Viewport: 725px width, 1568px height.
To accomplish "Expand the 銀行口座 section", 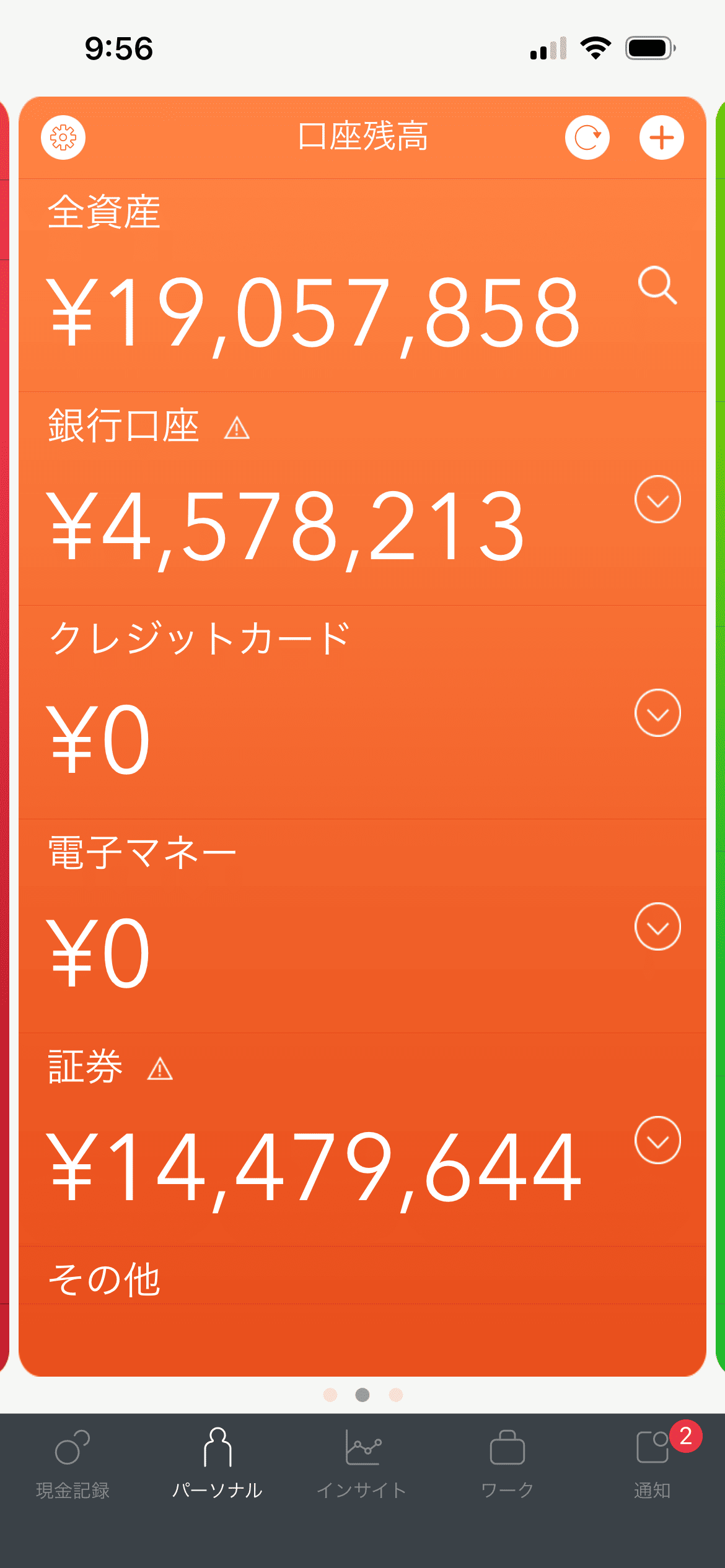I will coord(657,499).
